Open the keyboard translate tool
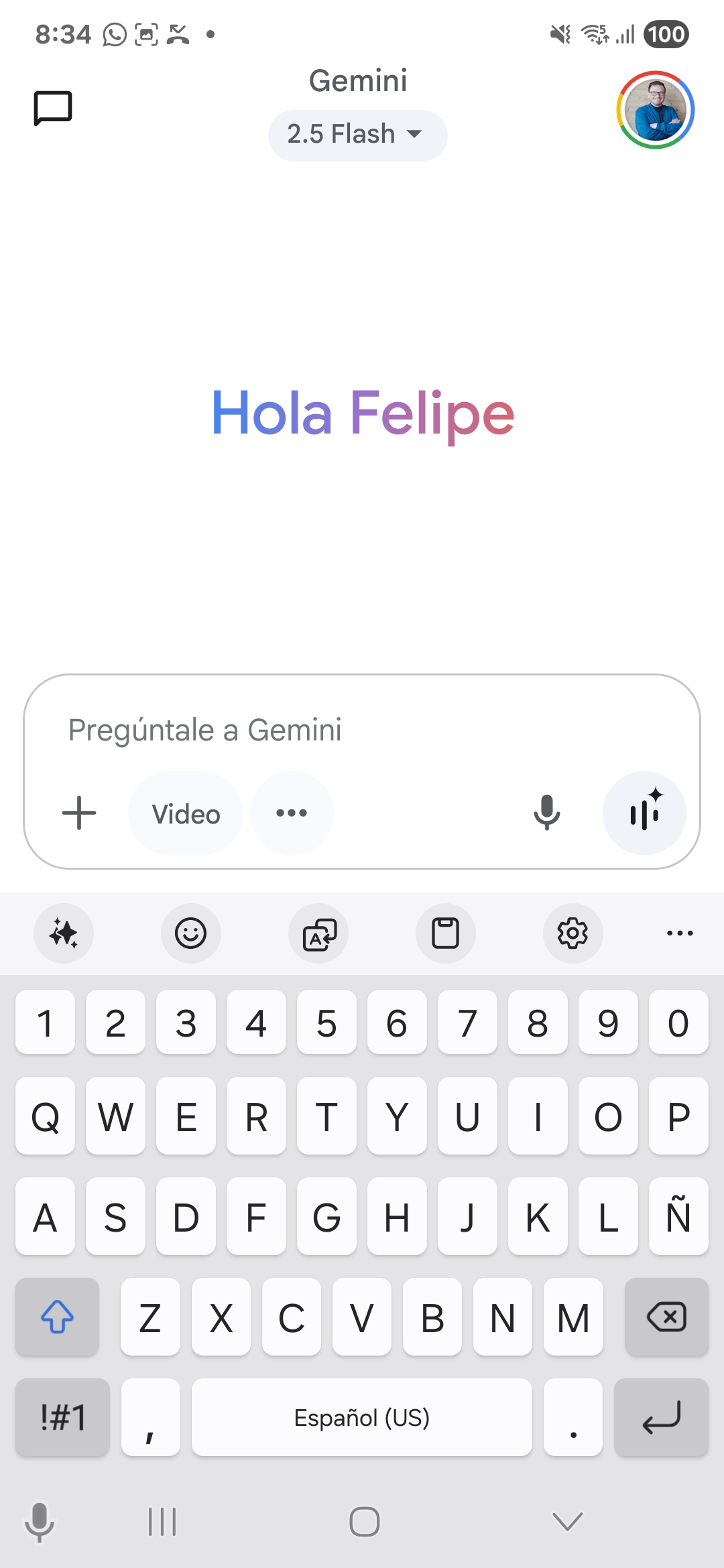 click(x=318, y=933)
